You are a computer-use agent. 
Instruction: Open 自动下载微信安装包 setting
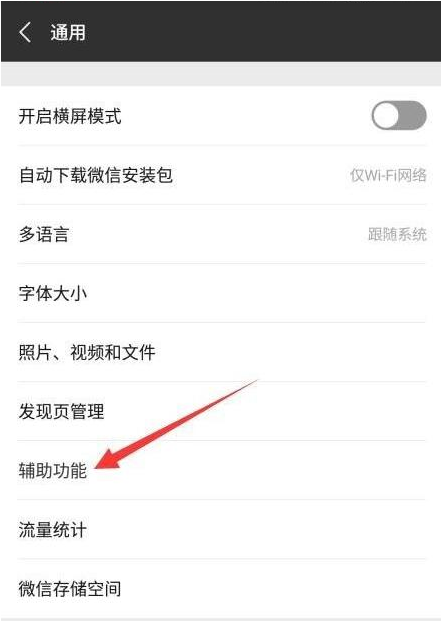(221, 175)
